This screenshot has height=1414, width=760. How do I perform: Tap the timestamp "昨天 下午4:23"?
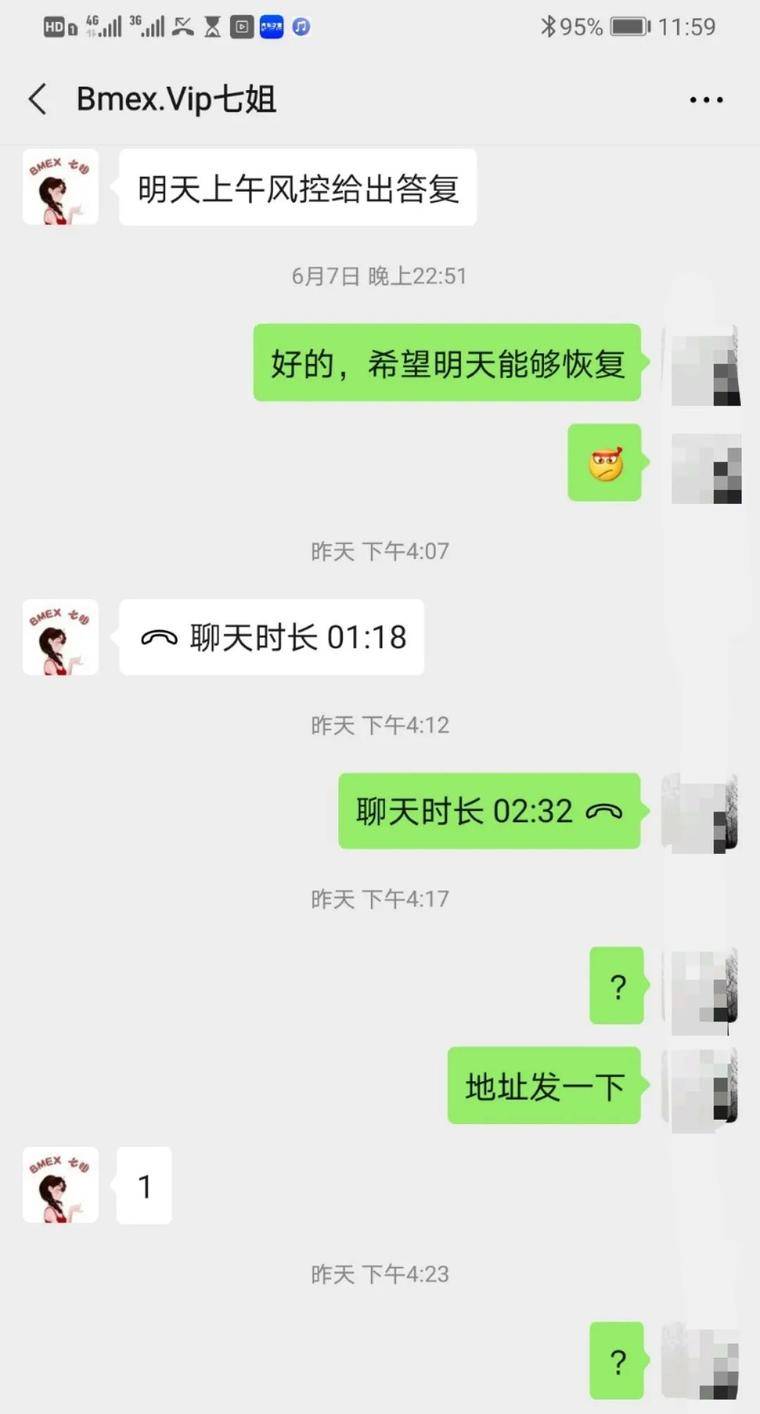(x=380, y=1274)
